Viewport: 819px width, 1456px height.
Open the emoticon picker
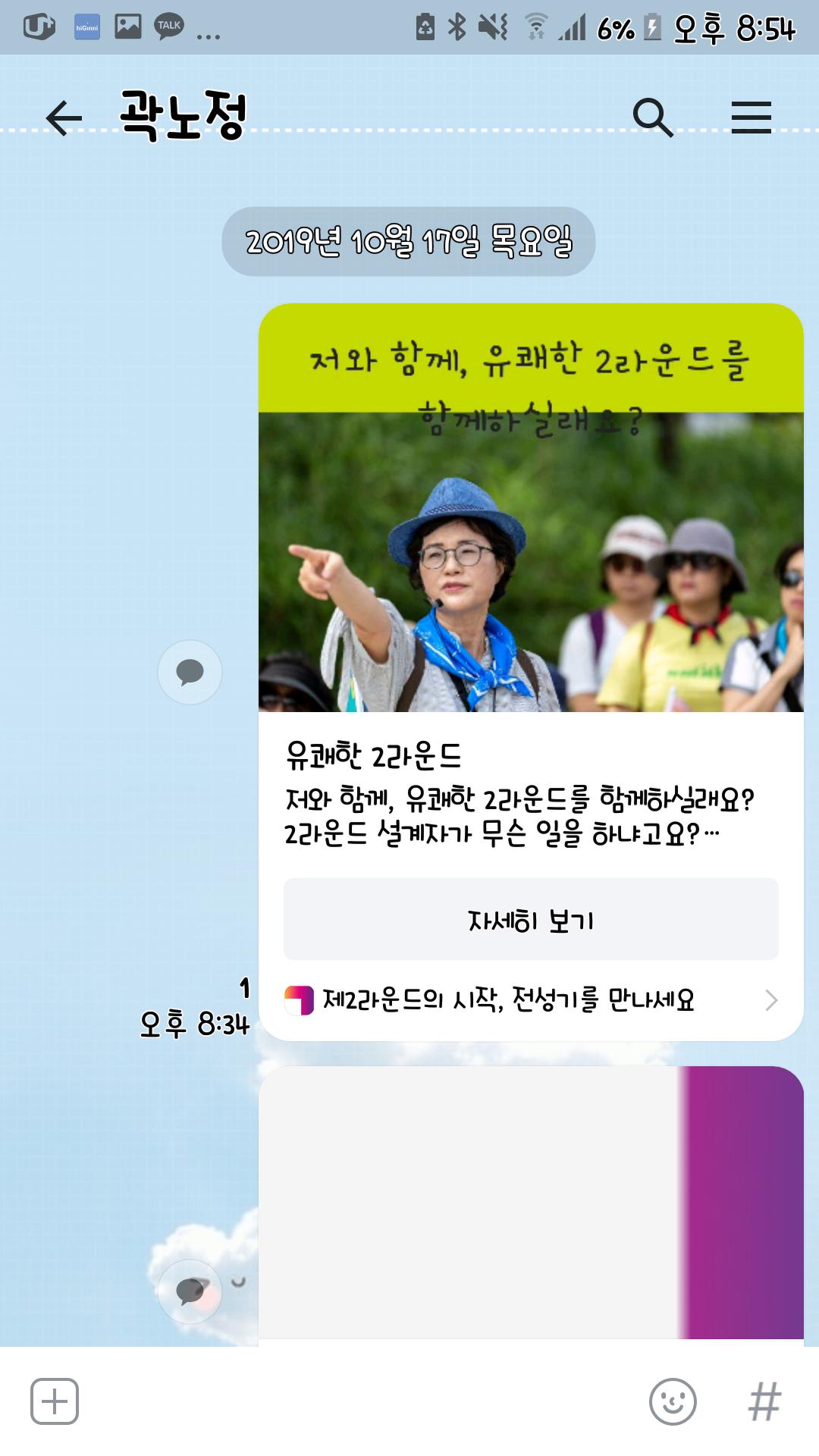coord(673,1401)
